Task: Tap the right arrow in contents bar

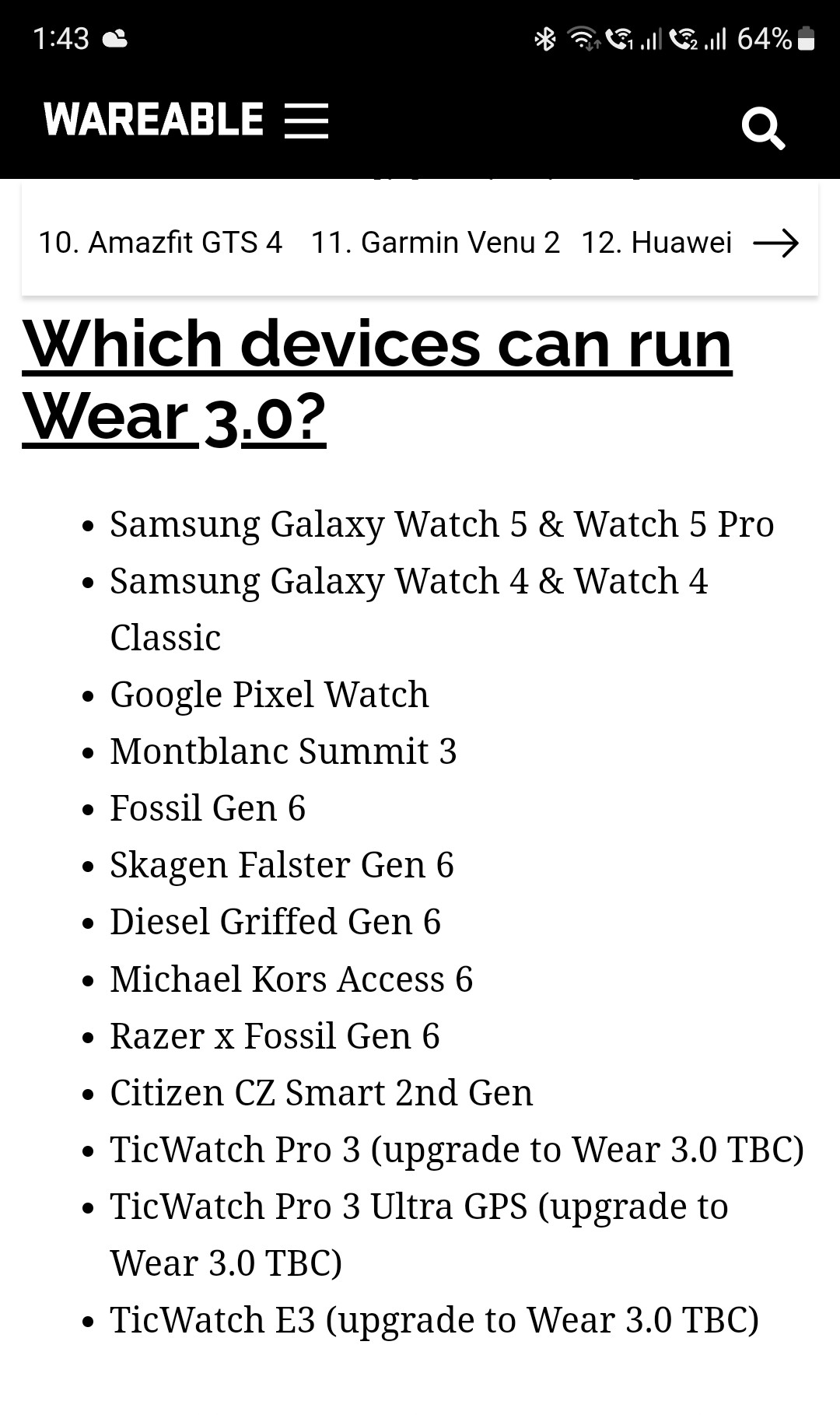Action: click(x=776, y=243)
